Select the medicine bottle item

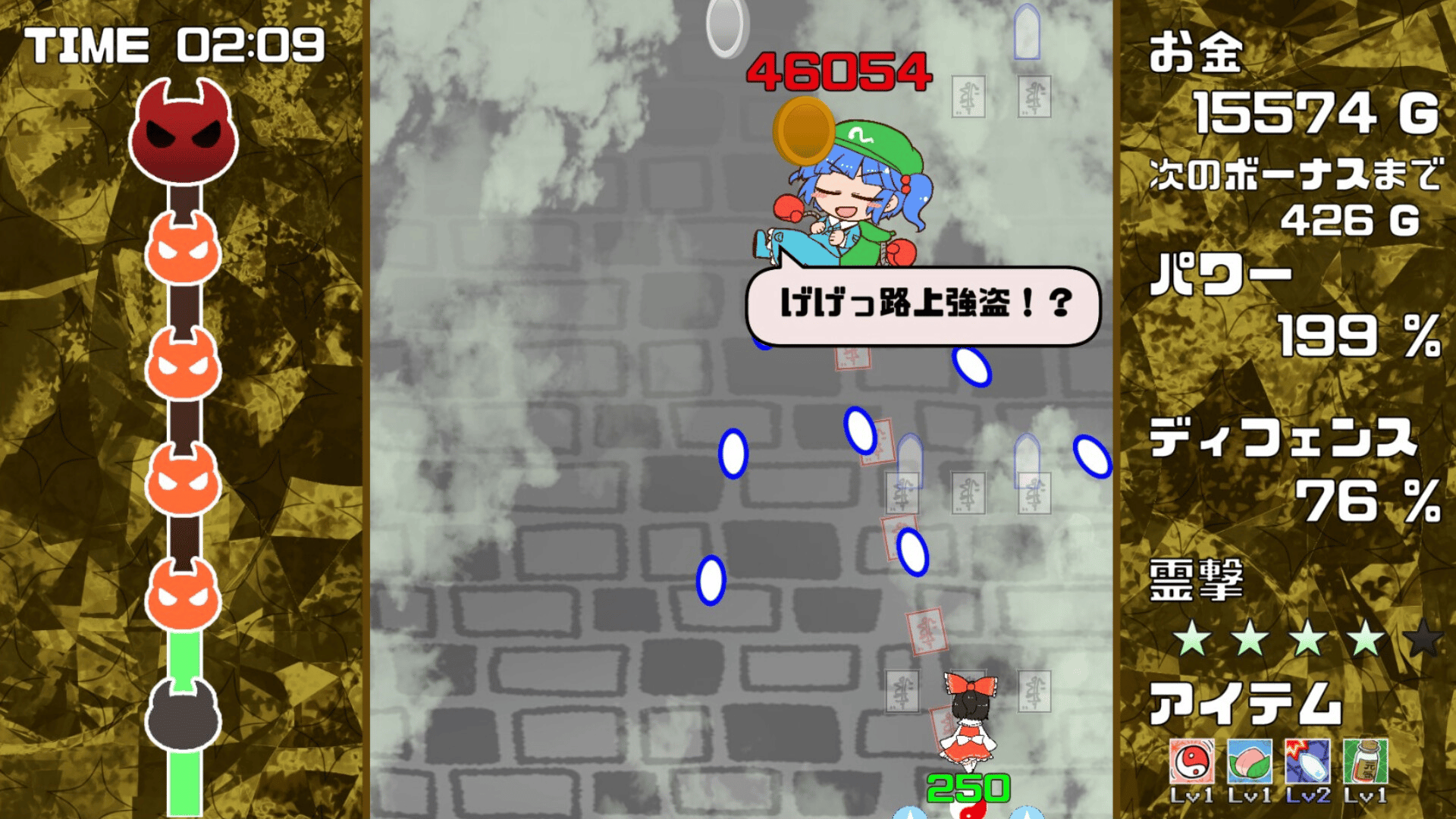click(x=1365, y=761)
